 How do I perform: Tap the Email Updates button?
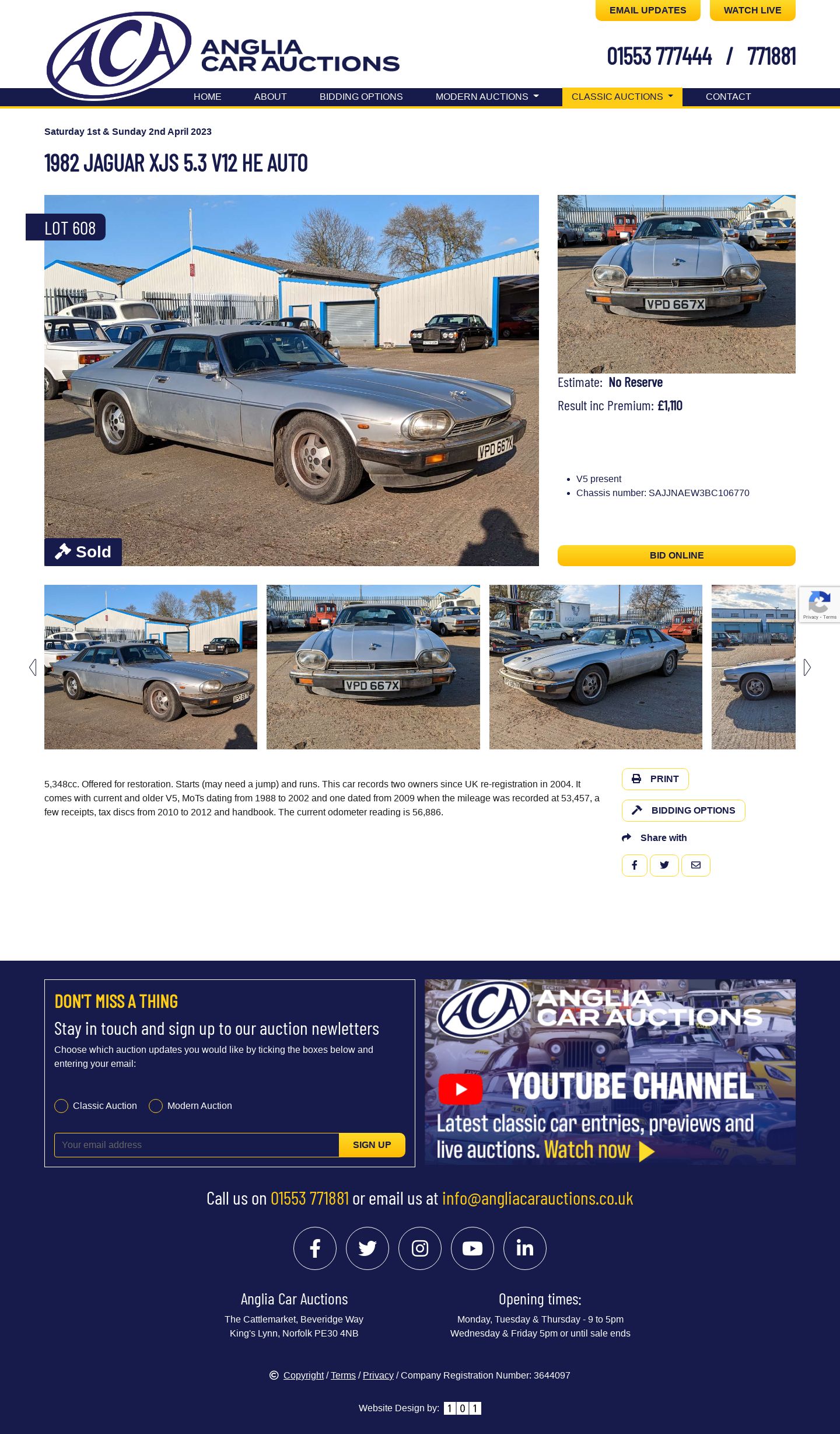click(x=647, y=11)
